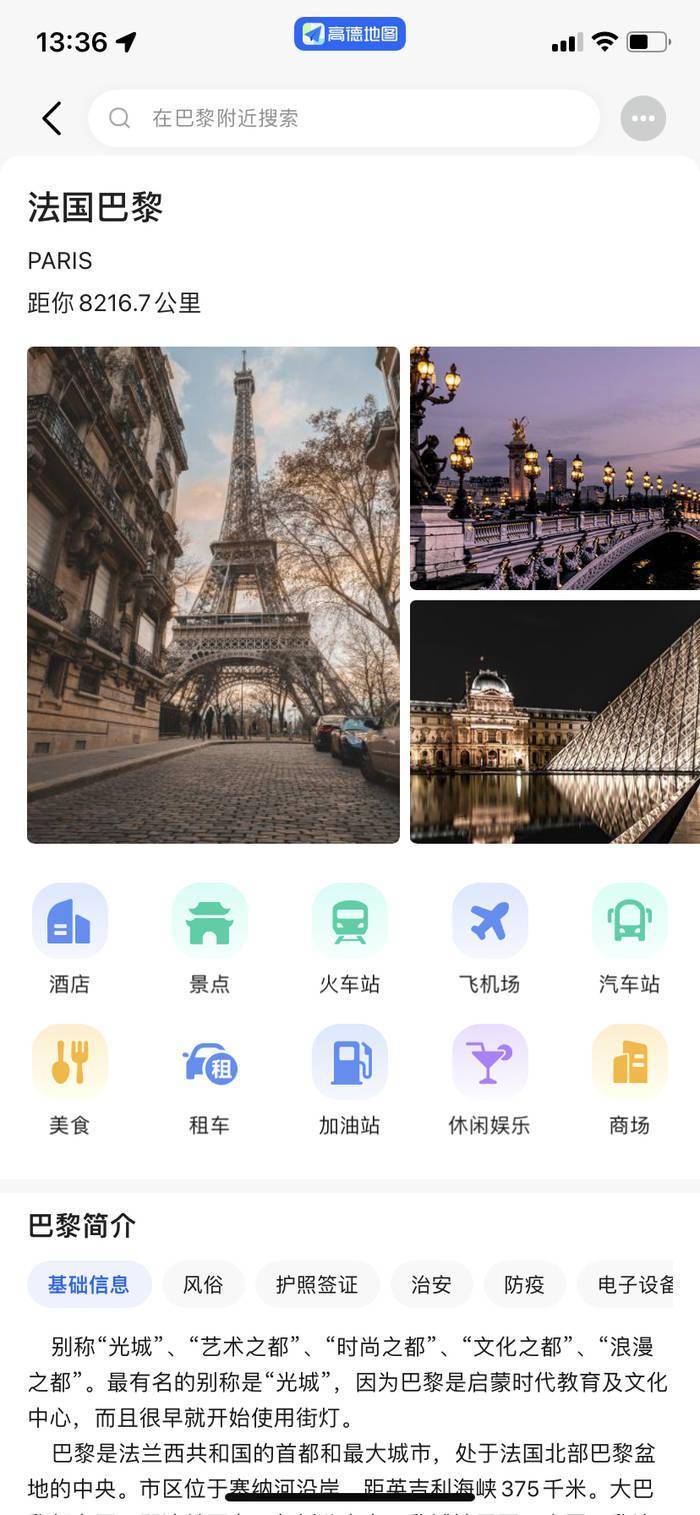The image size is (700, 1515).
Task: Open the more options menu
Action: [643, 119]
